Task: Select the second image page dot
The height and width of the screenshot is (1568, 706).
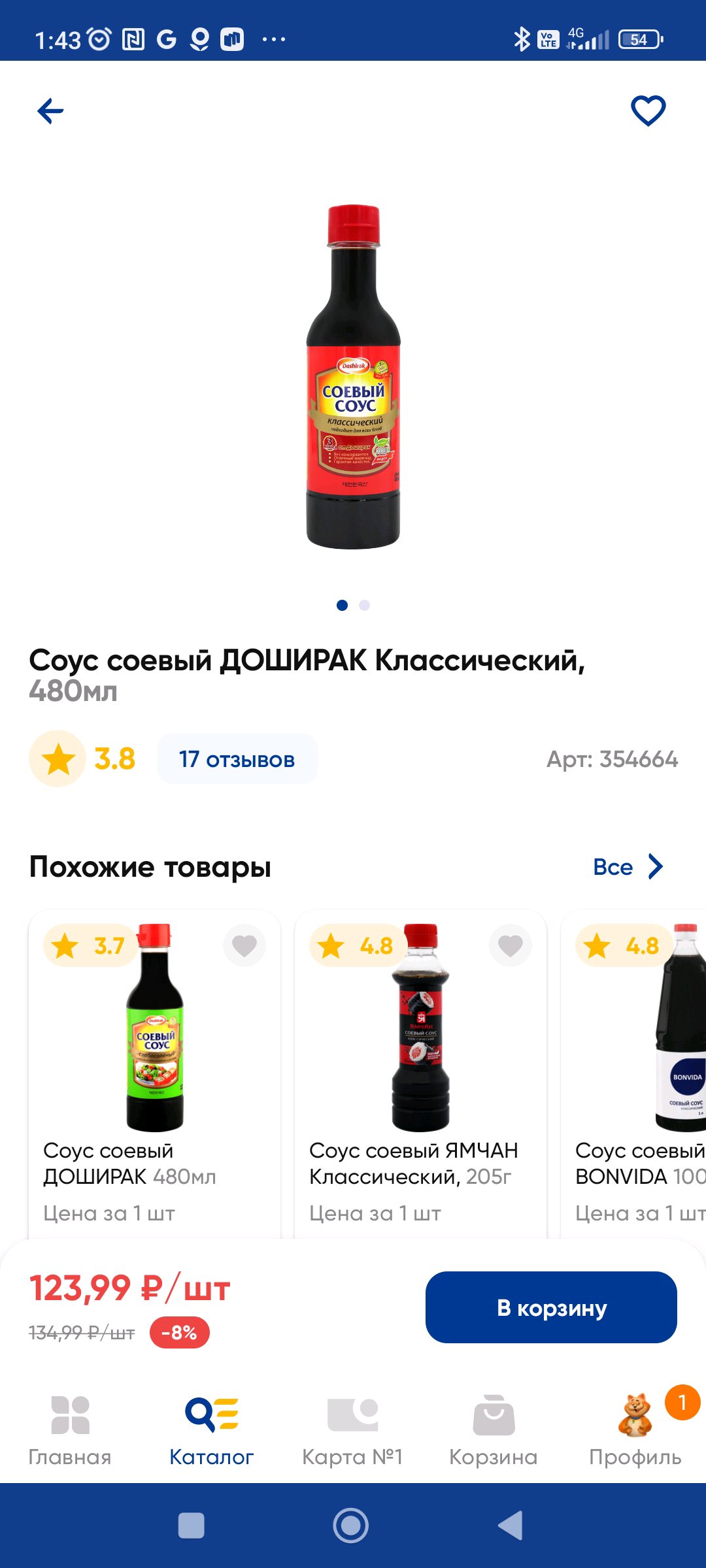Action: 365,606
